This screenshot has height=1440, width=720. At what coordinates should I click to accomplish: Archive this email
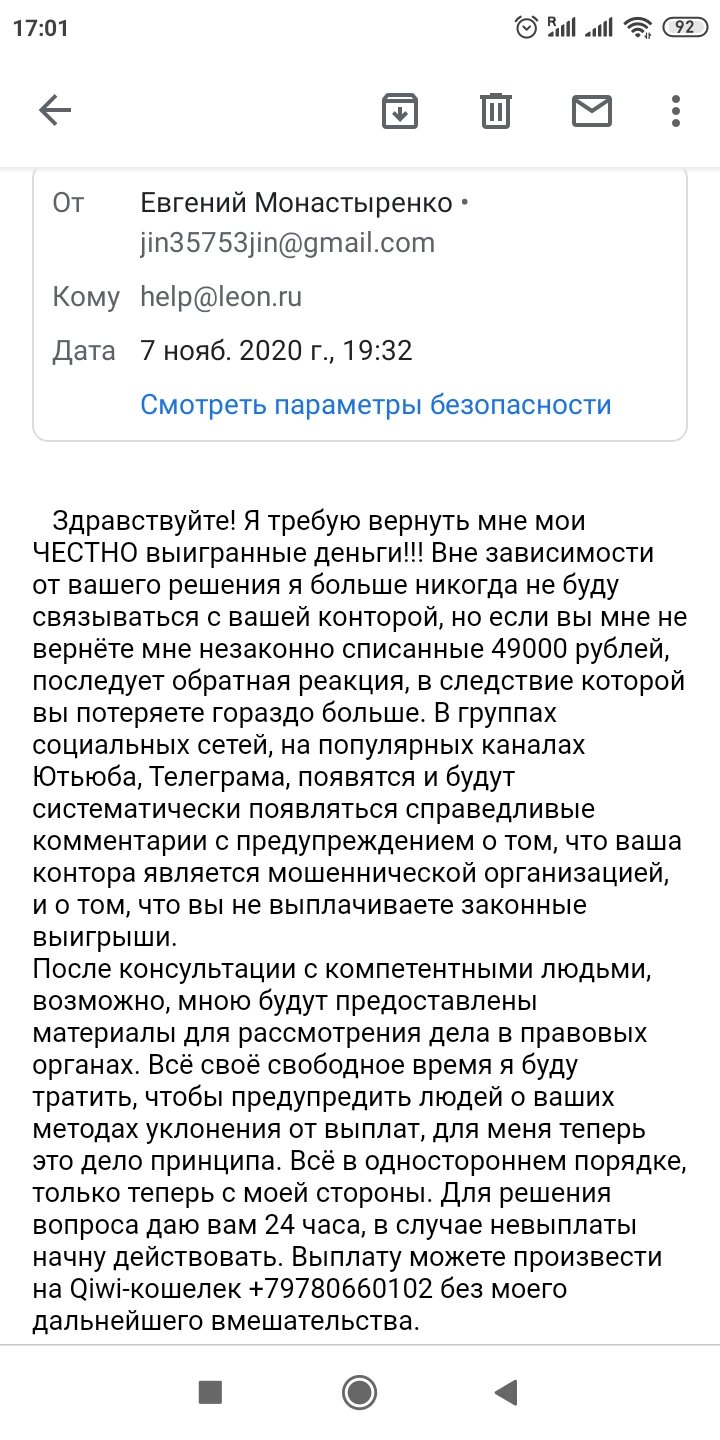point(400,111)
